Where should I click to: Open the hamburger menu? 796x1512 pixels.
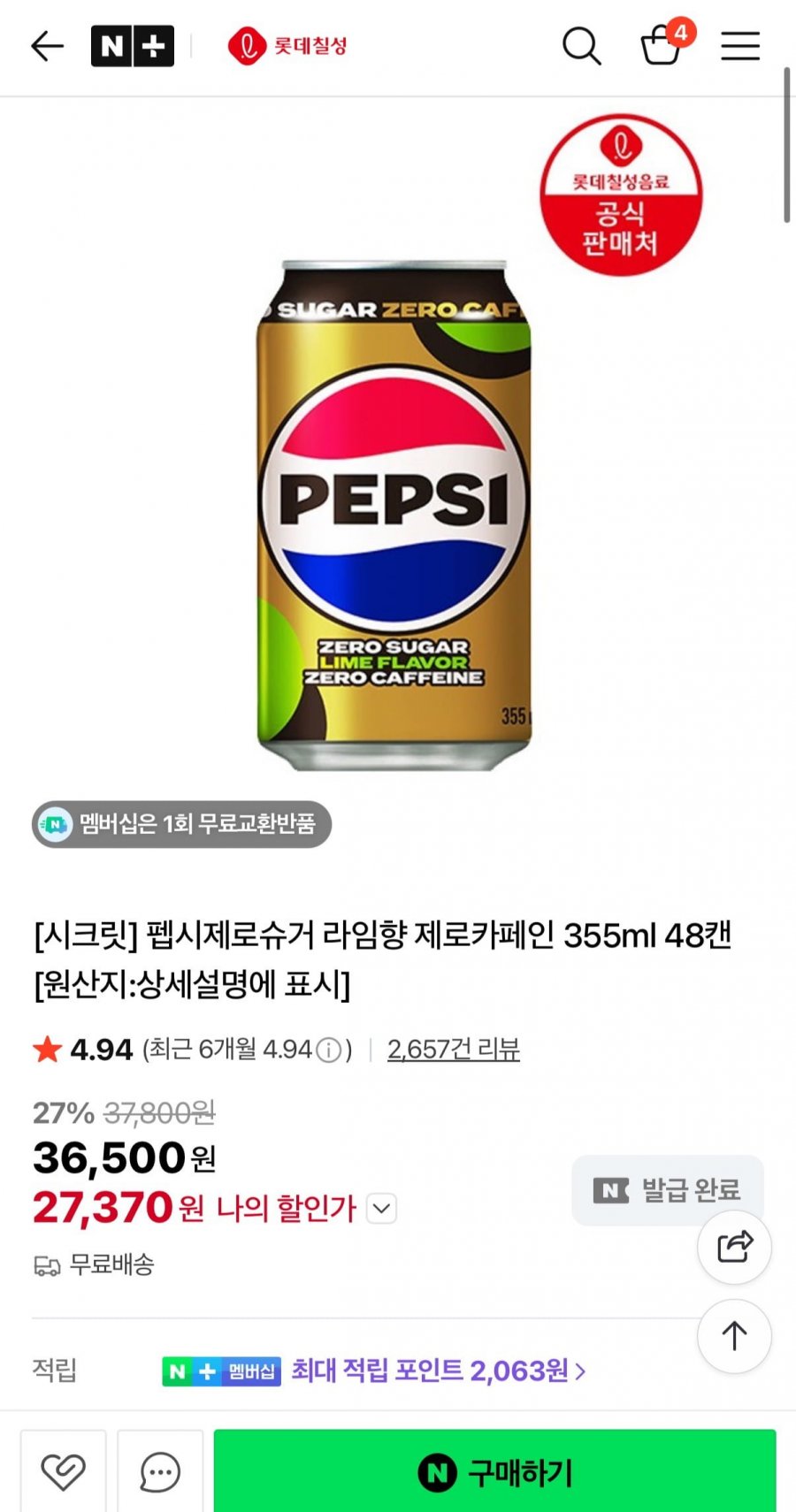(x=740, y=46)
